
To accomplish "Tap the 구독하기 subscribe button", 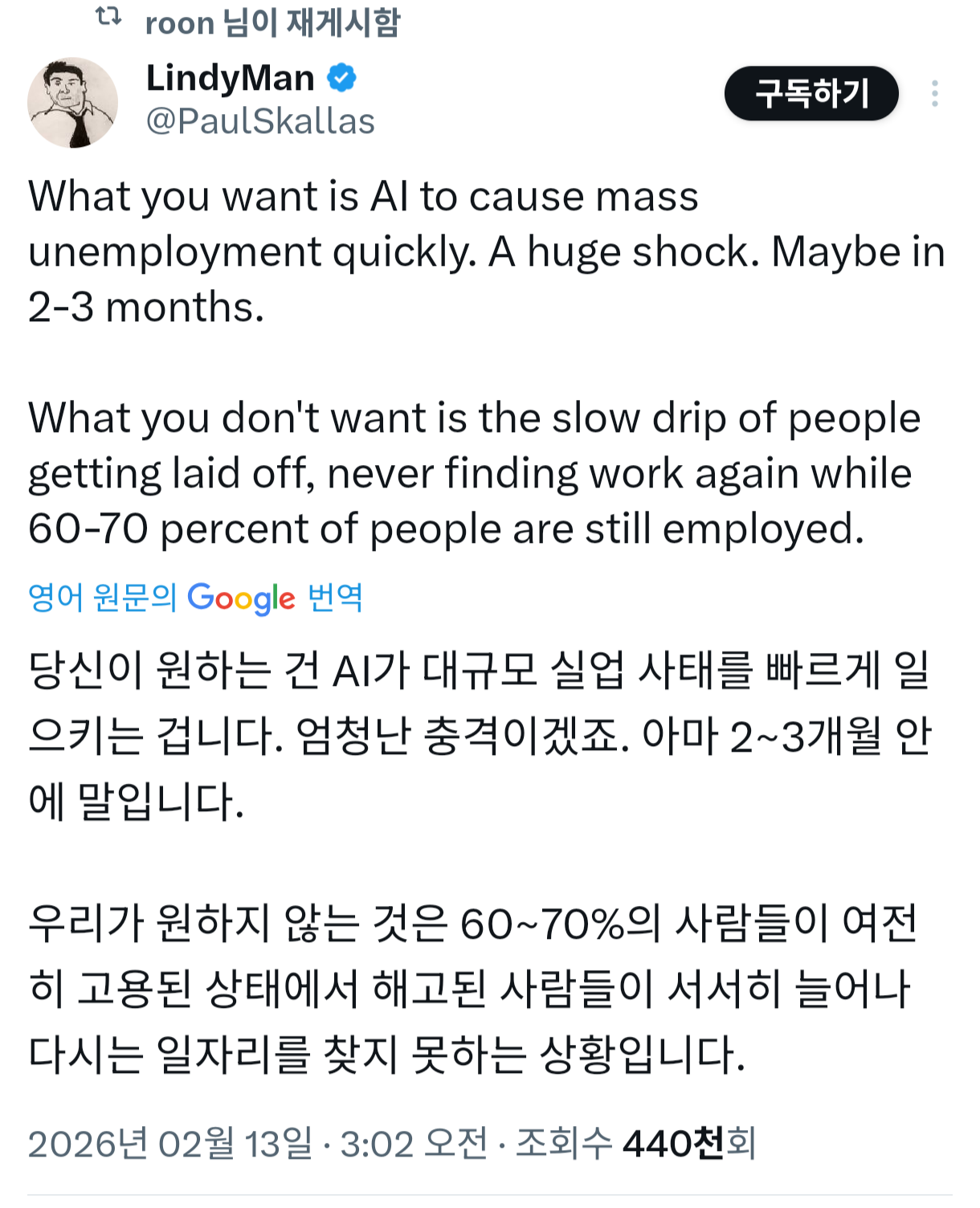I will click(811, 93).
